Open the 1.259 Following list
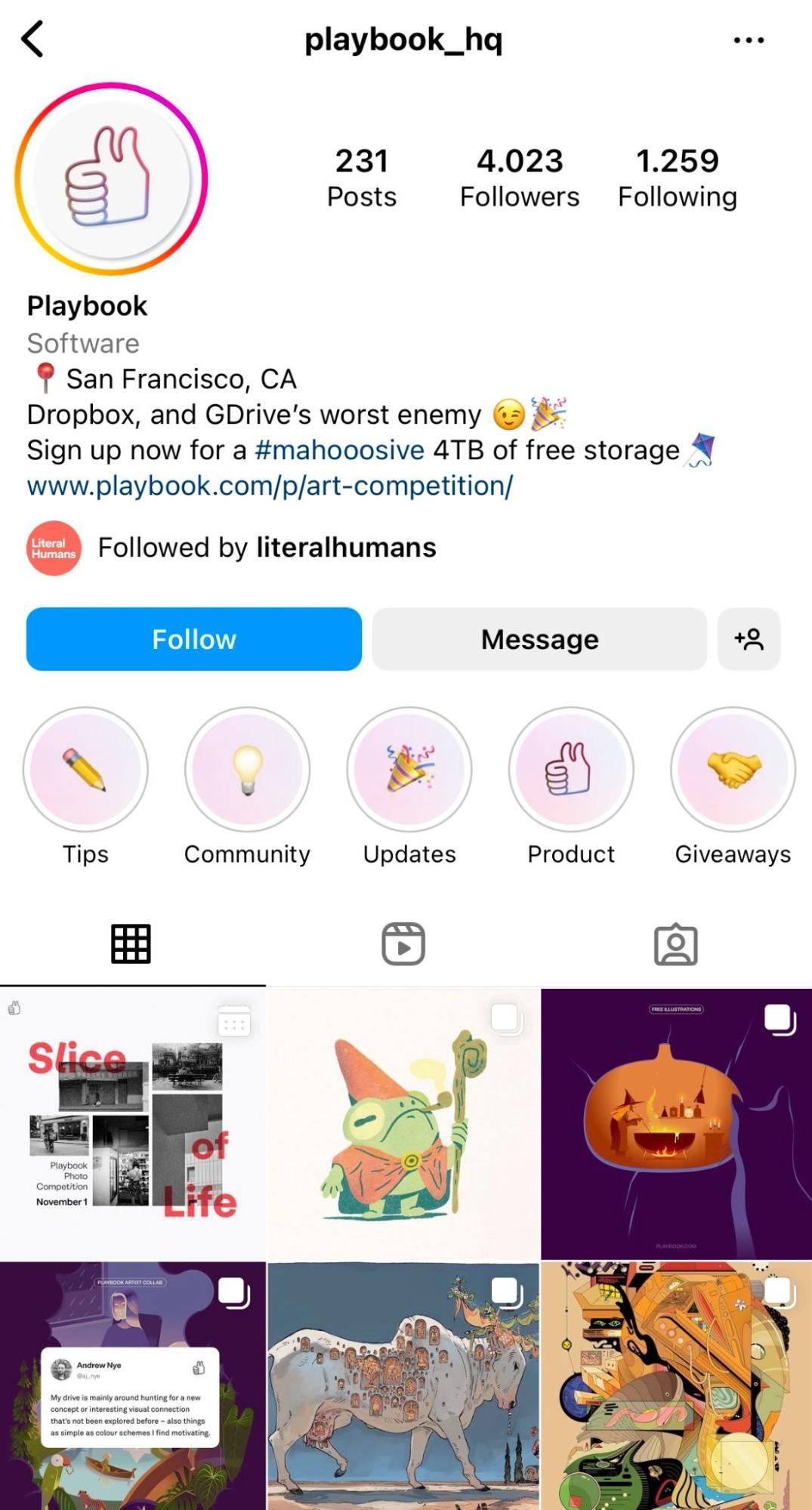The image size is (812, 1510). (678, 178)
